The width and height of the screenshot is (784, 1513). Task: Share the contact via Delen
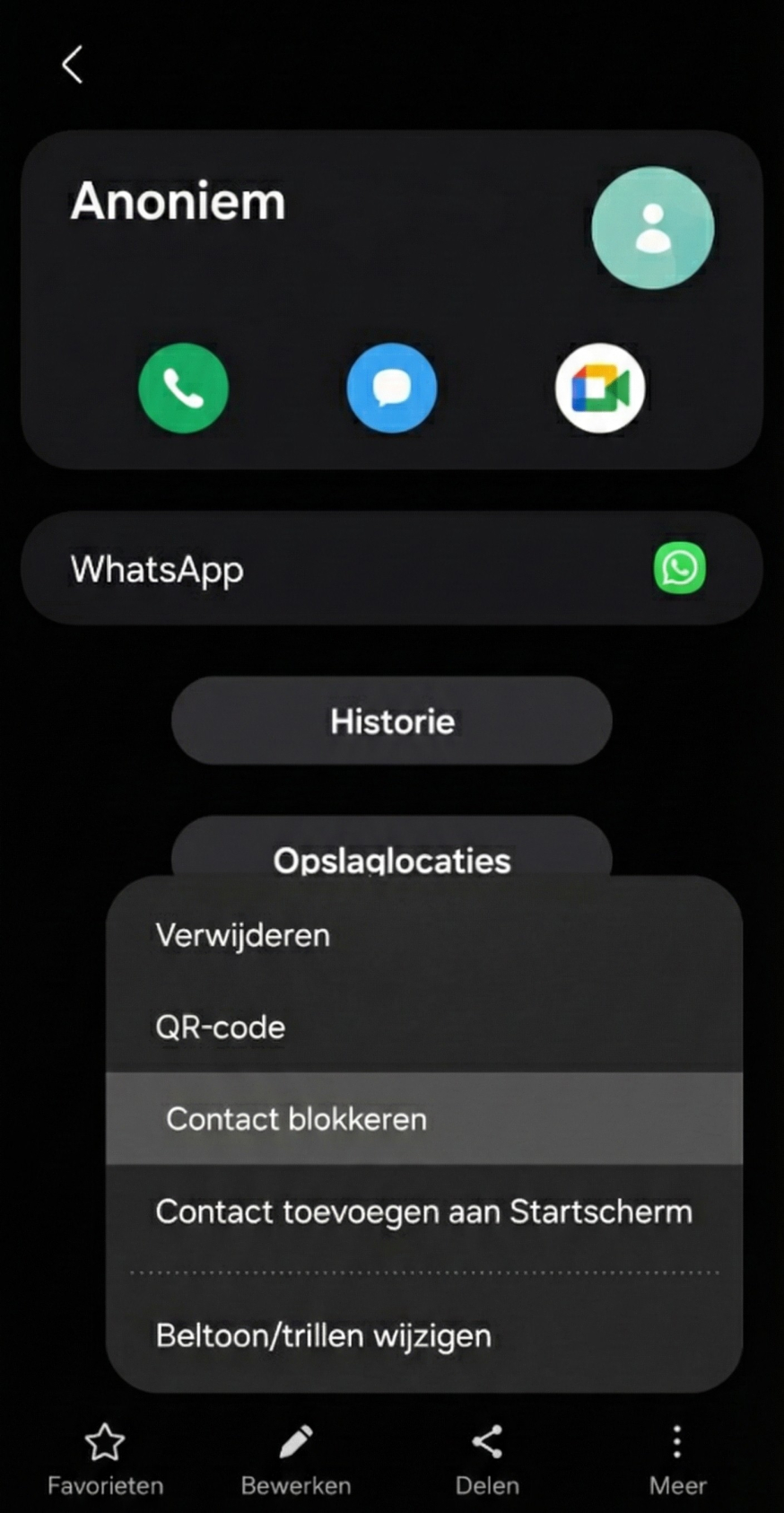(x=487, y=1459)
